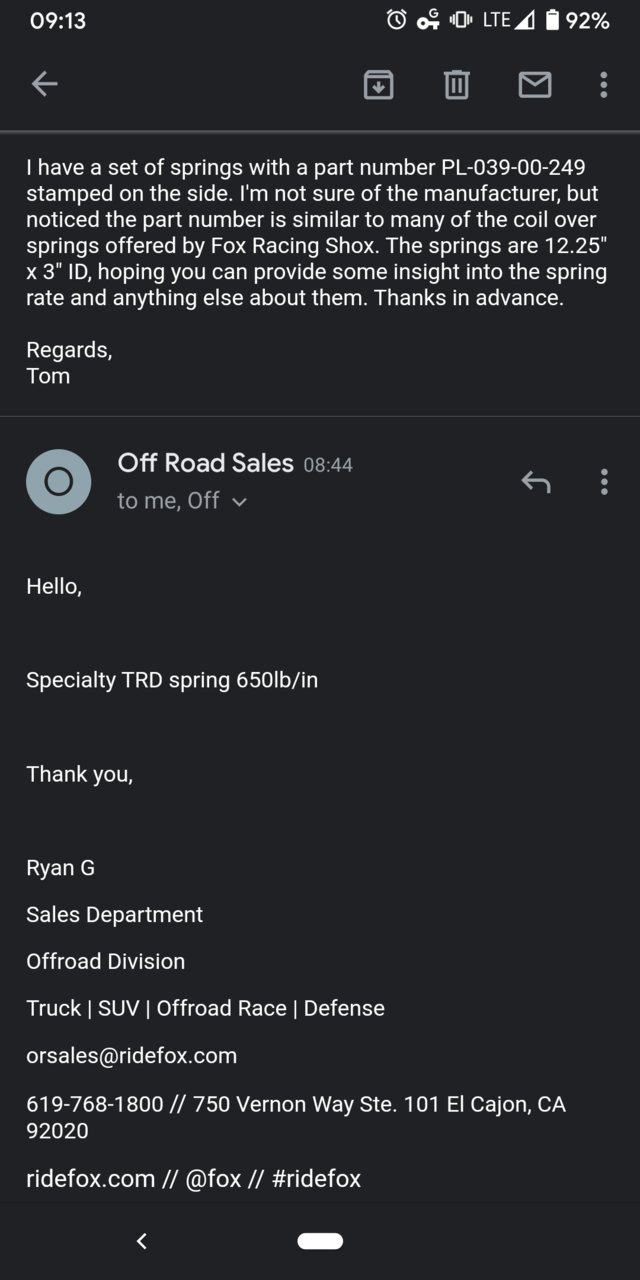Mark the email as unread
640x1280 pixels.
coord(535,85)
